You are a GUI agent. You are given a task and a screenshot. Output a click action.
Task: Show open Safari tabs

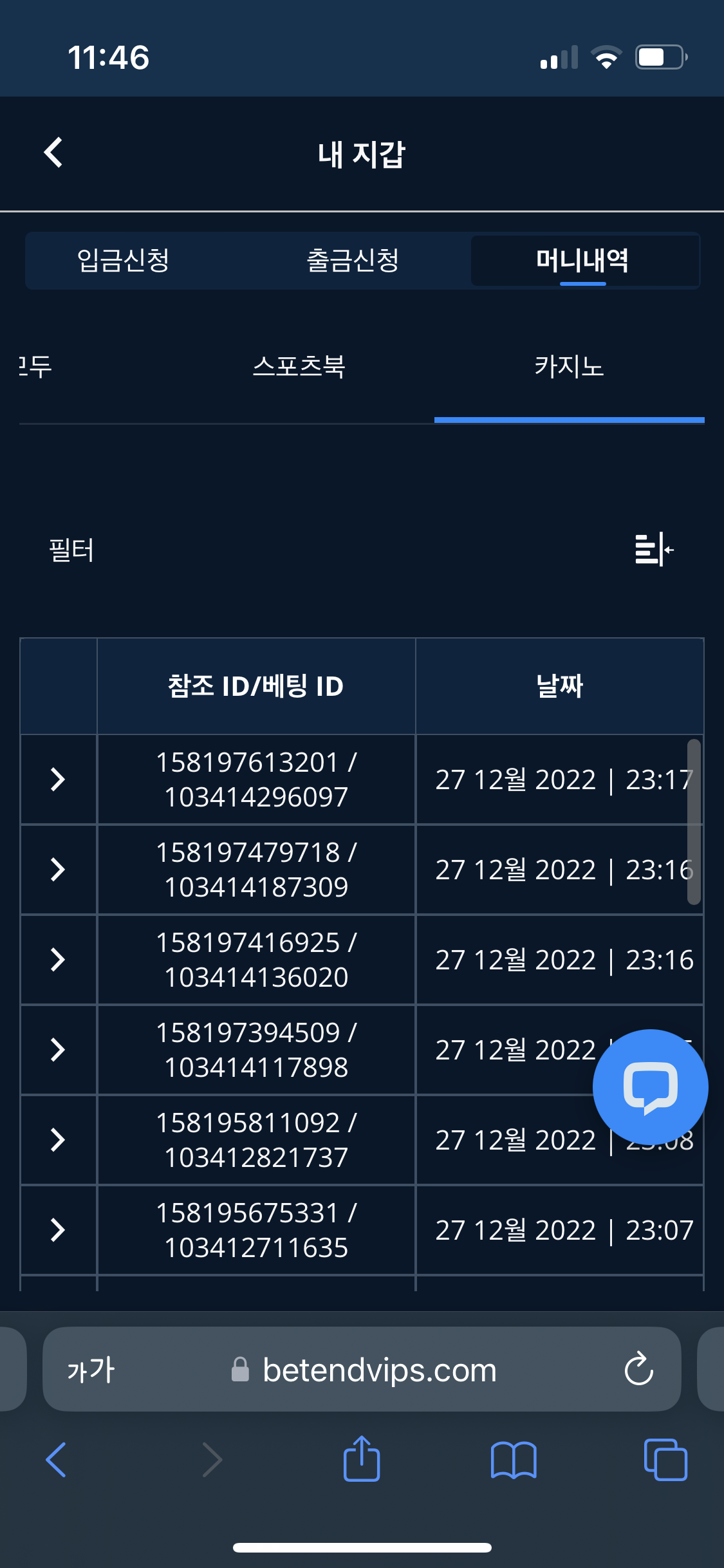[x=665, y=1459]
